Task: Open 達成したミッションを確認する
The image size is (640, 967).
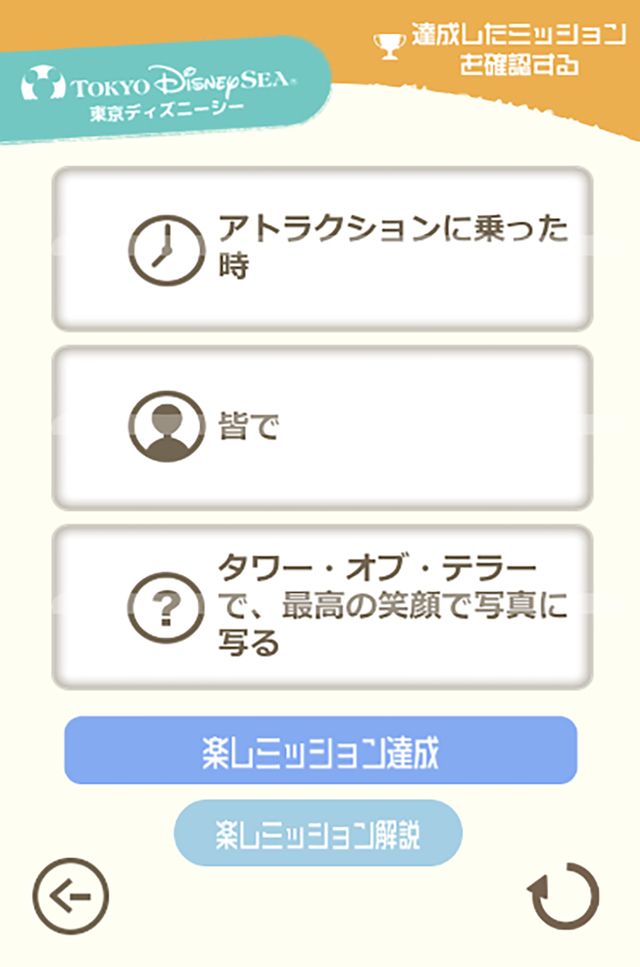Action: (x=505, y=50)
